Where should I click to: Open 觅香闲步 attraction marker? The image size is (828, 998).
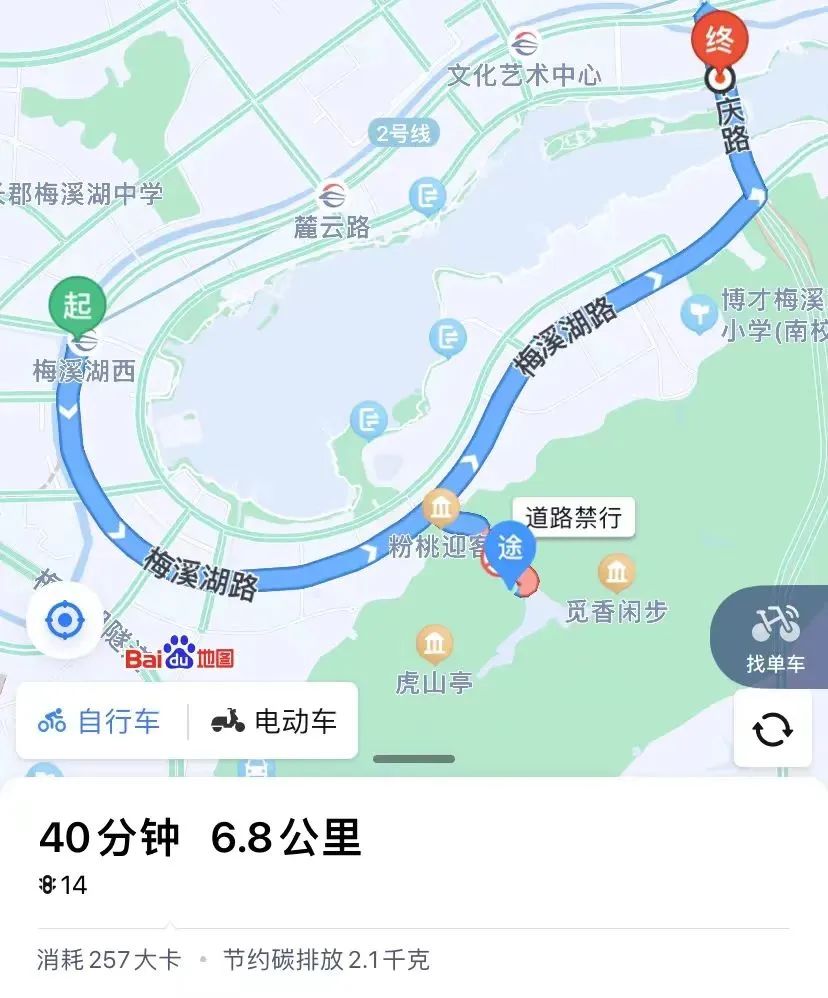point(616,573)
